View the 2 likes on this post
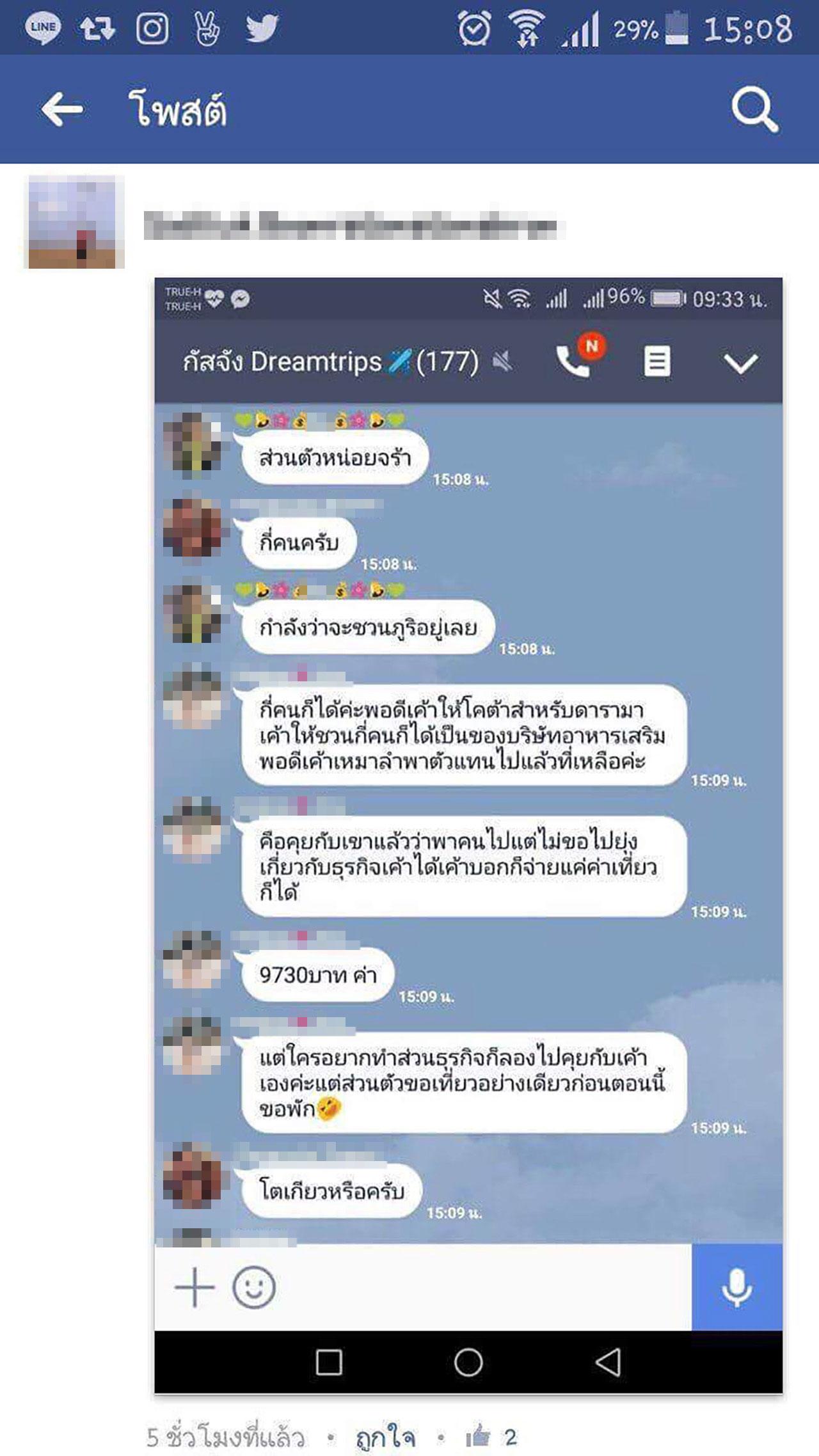Image resolution: width=819 pixels, height=1456 pixels. [492, 1437]
